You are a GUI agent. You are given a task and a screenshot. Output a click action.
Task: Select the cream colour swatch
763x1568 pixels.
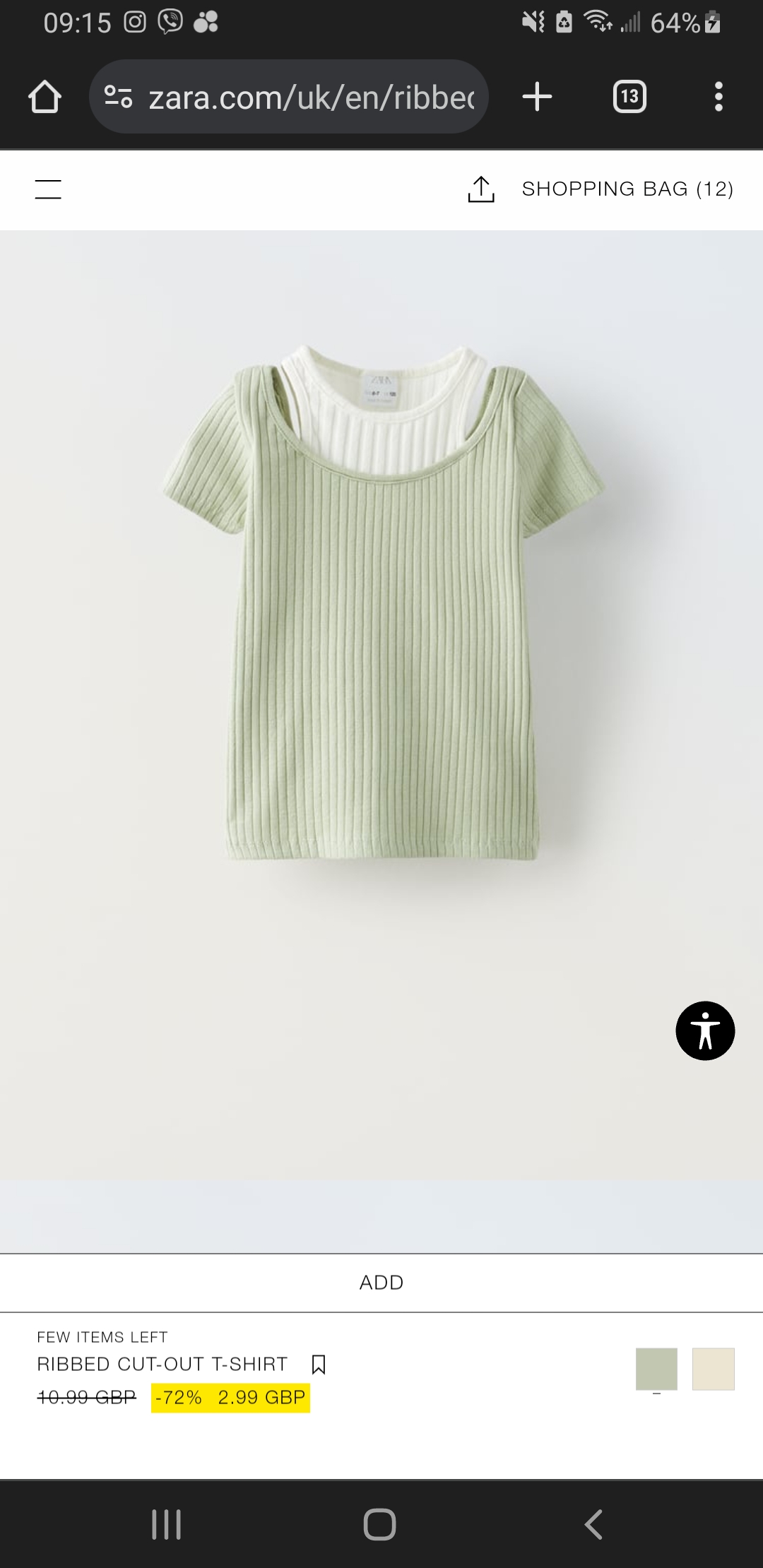(714, 1369)
